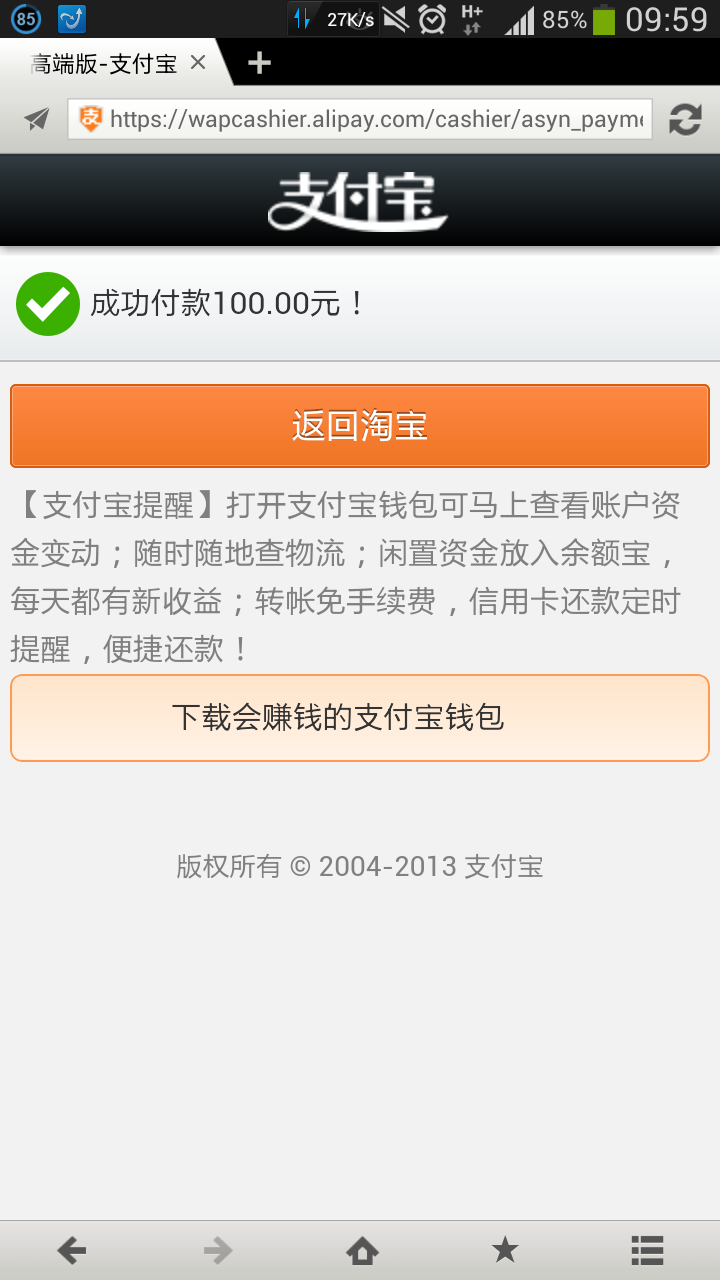Viewport: 720px width, 1280px height.
Task: Tap the star bookmark icon at the bottom
Action: 504,1249
